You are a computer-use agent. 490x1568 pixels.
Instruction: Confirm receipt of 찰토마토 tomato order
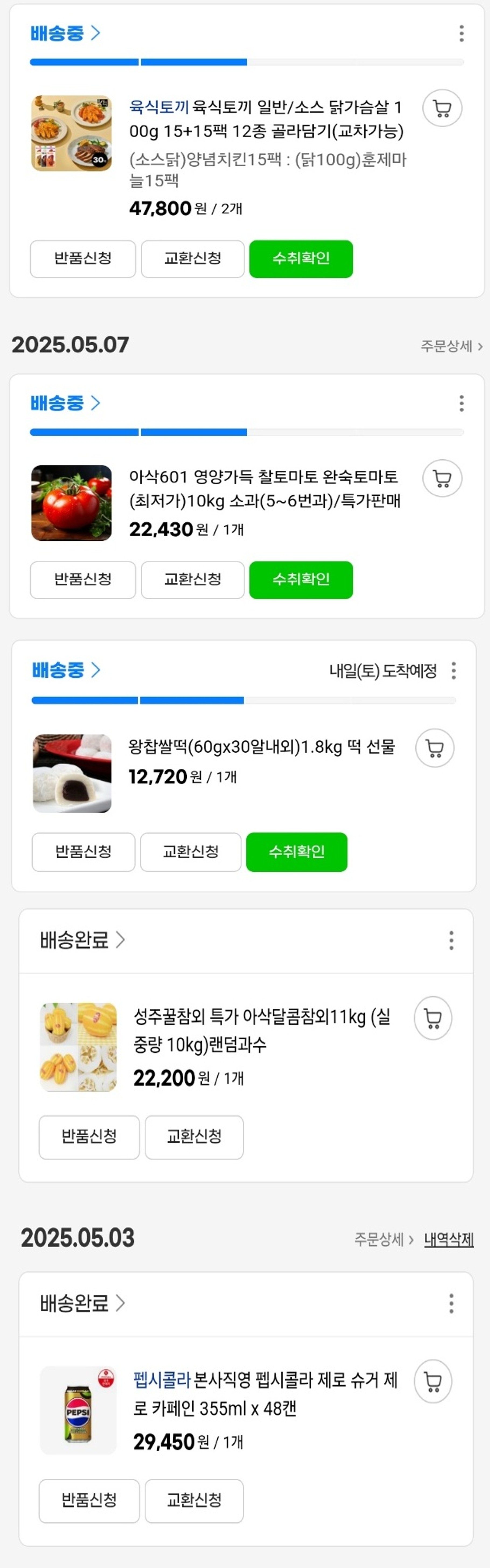[x=301, y=580]
